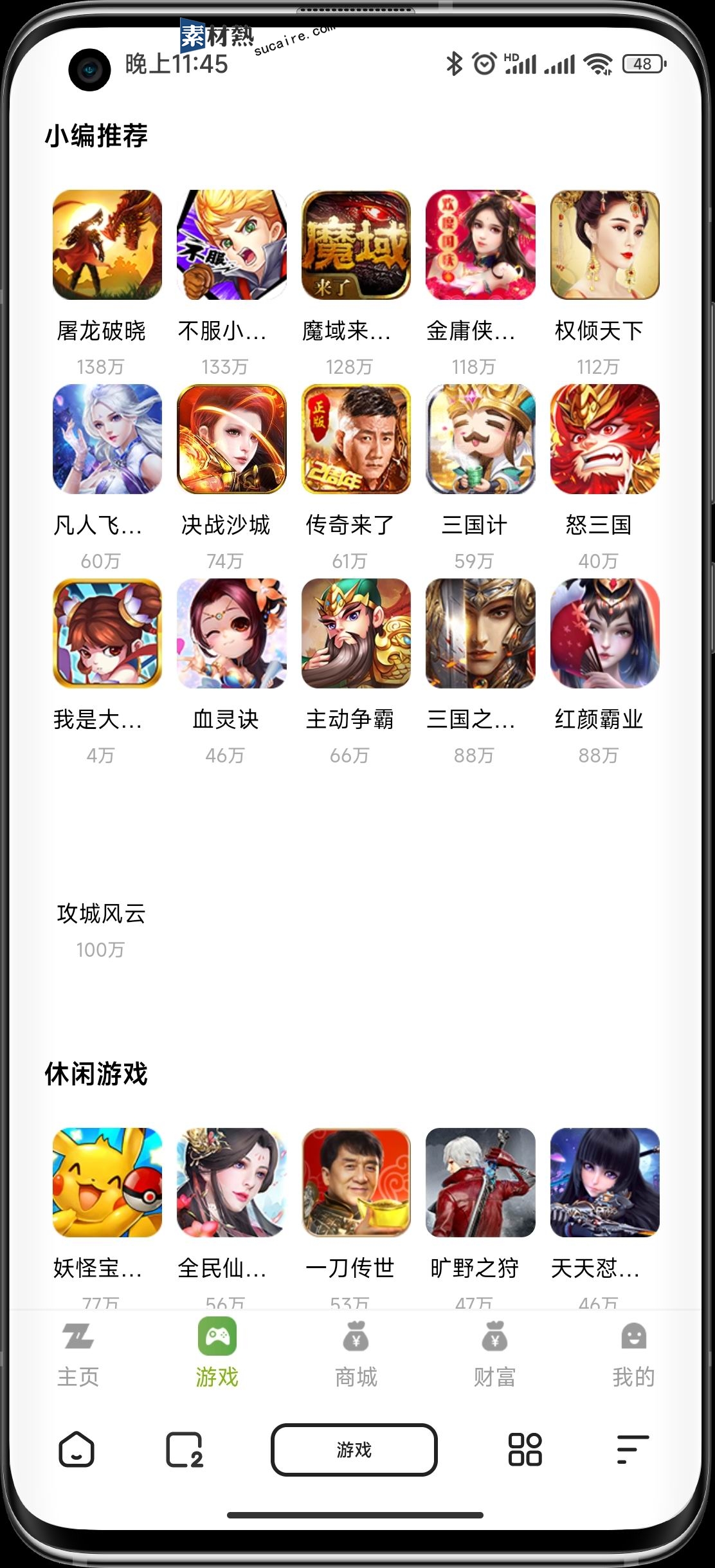Open the 屠龙破晓 game
This screenshot has height=1568, width=715.
[x=107, y=245]
